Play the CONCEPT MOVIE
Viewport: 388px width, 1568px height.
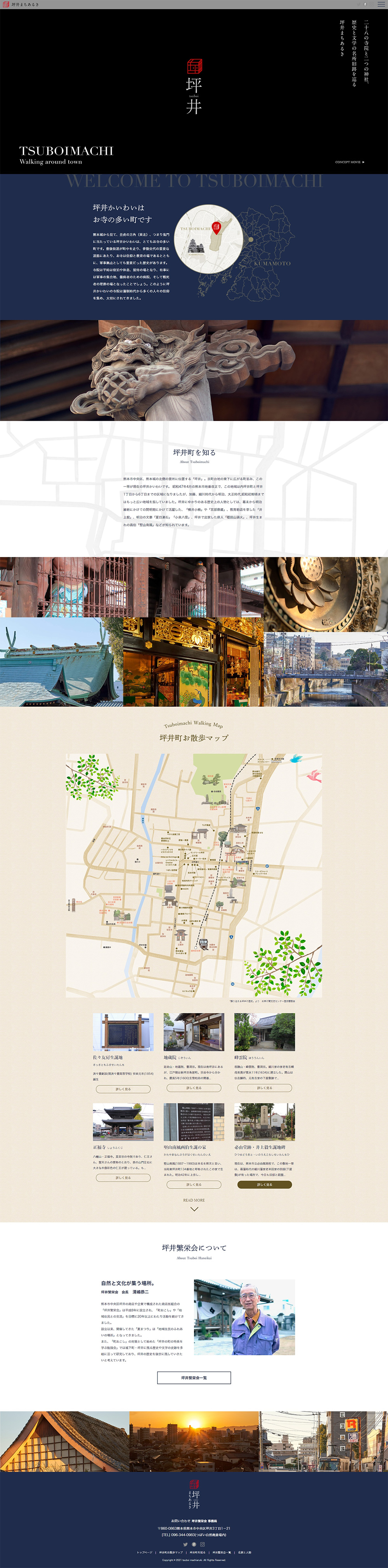350,162
